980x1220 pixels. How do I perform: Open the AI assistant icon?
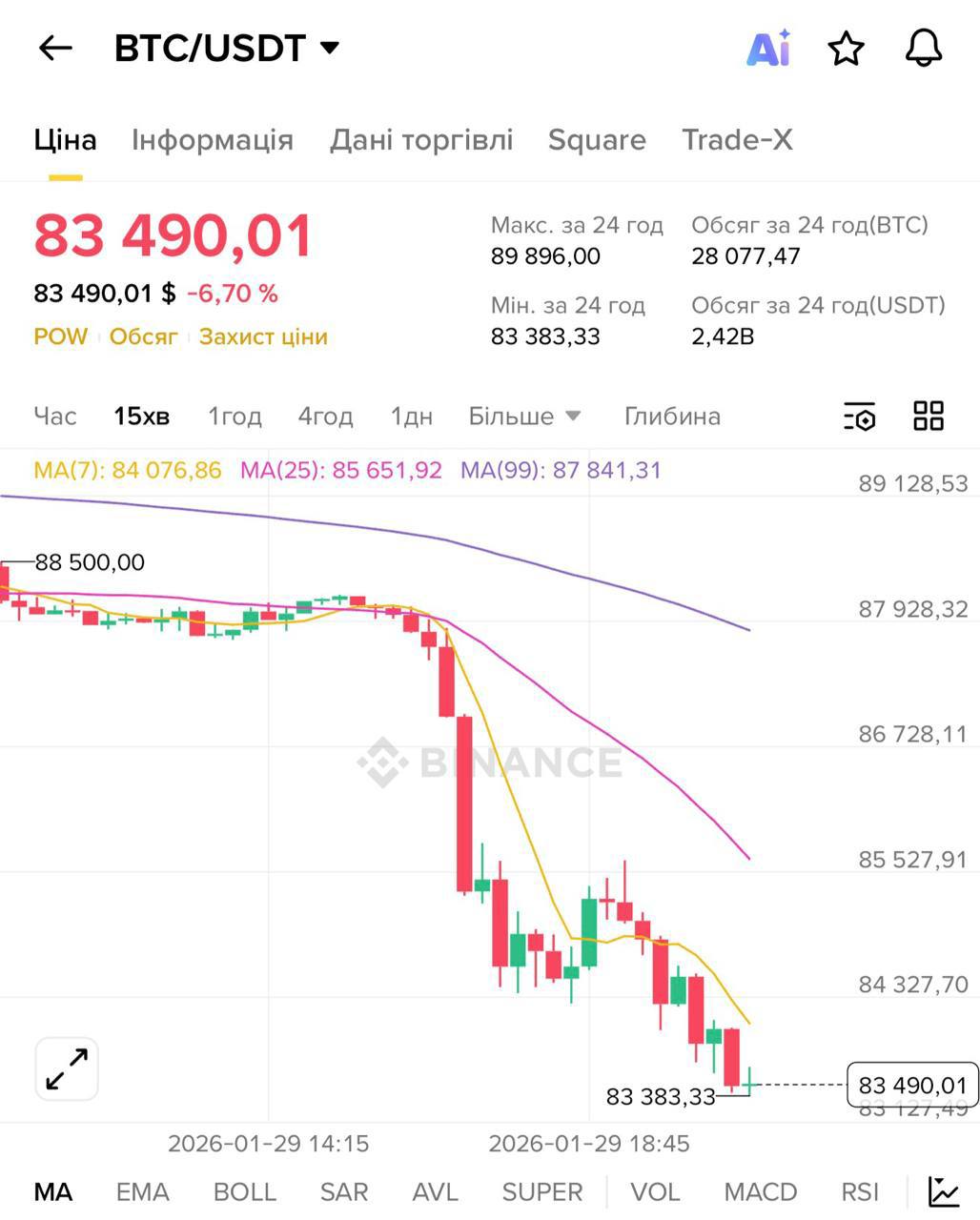(x=768, y=48)
